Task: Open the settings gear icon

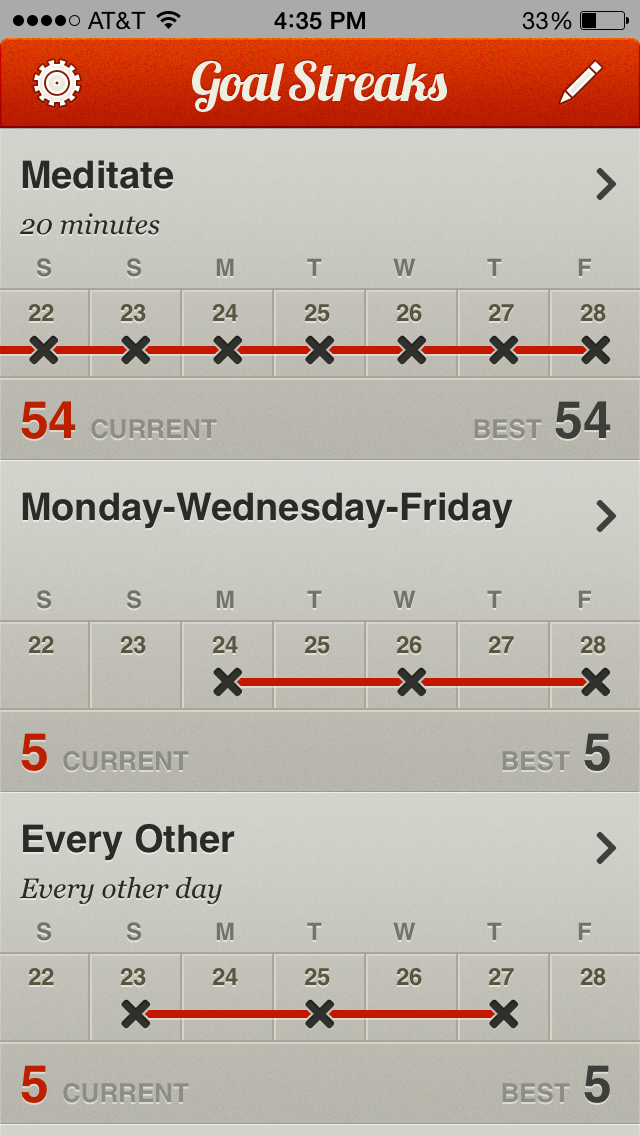Action: (57, 83)
